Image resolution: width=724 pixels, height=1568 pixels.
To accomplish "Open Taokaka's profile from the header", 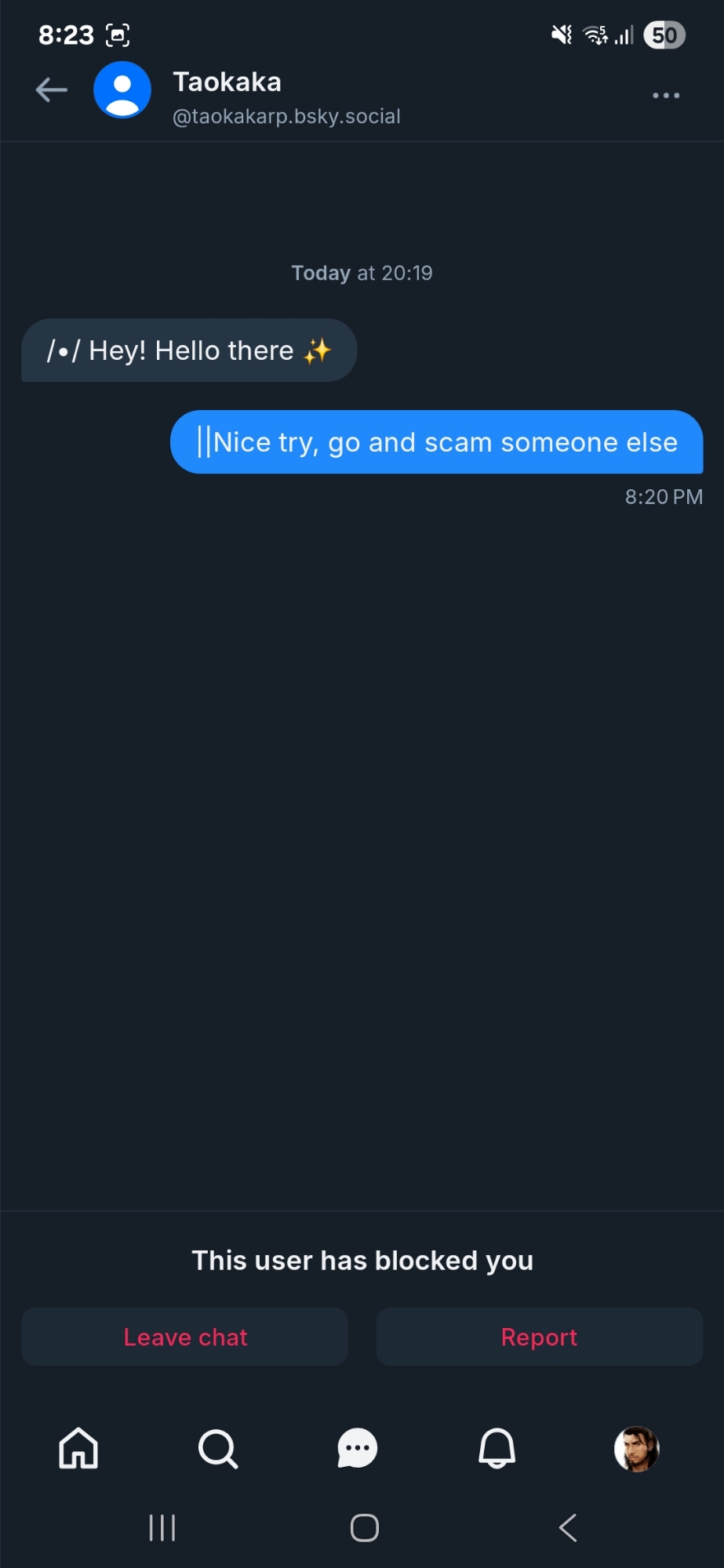I will [x=122, y=90].
